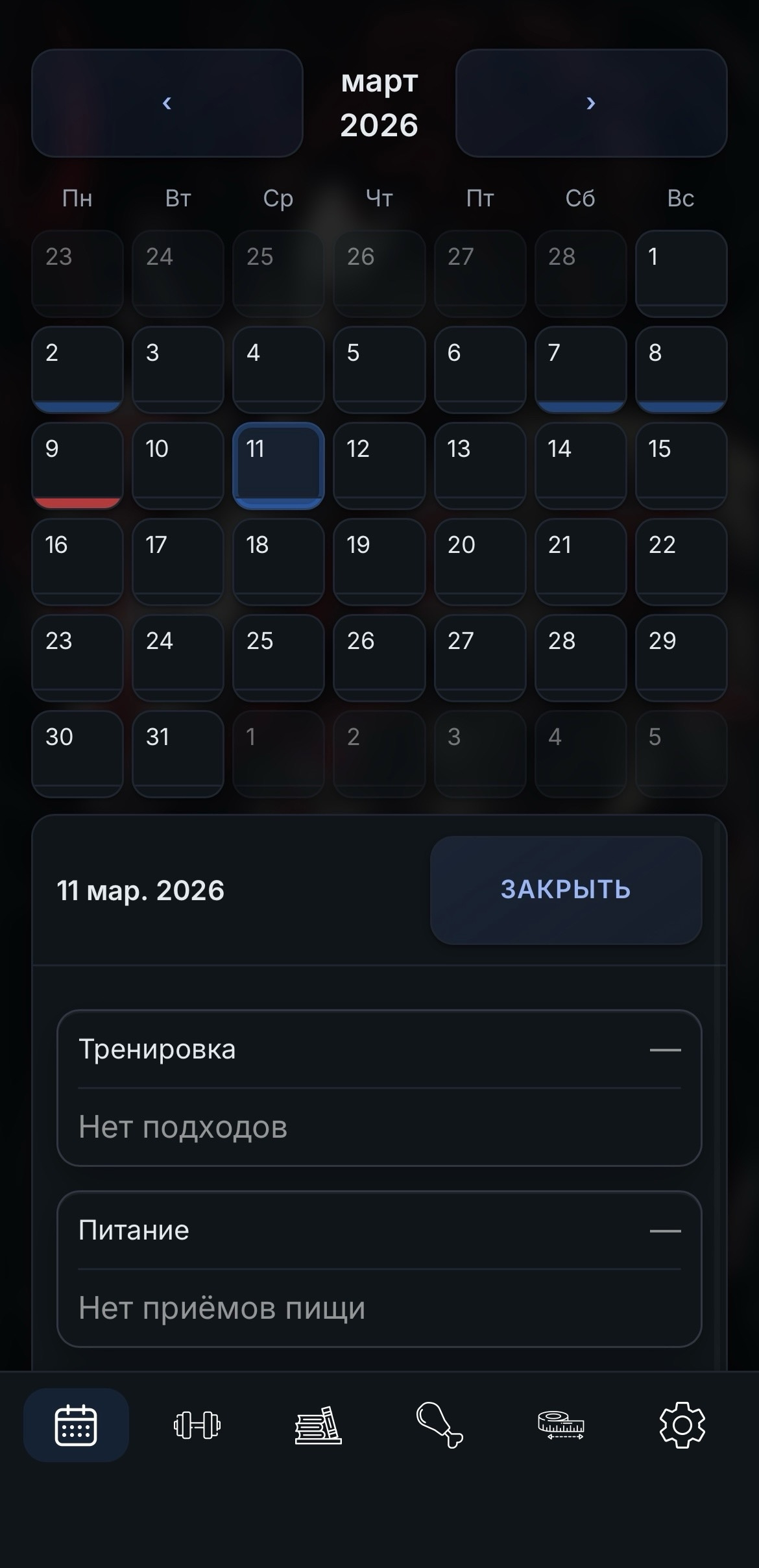Switch to the dumbbell workouts tab
The width and height of the screenshot is (759, 1568).
point(197,1426)
